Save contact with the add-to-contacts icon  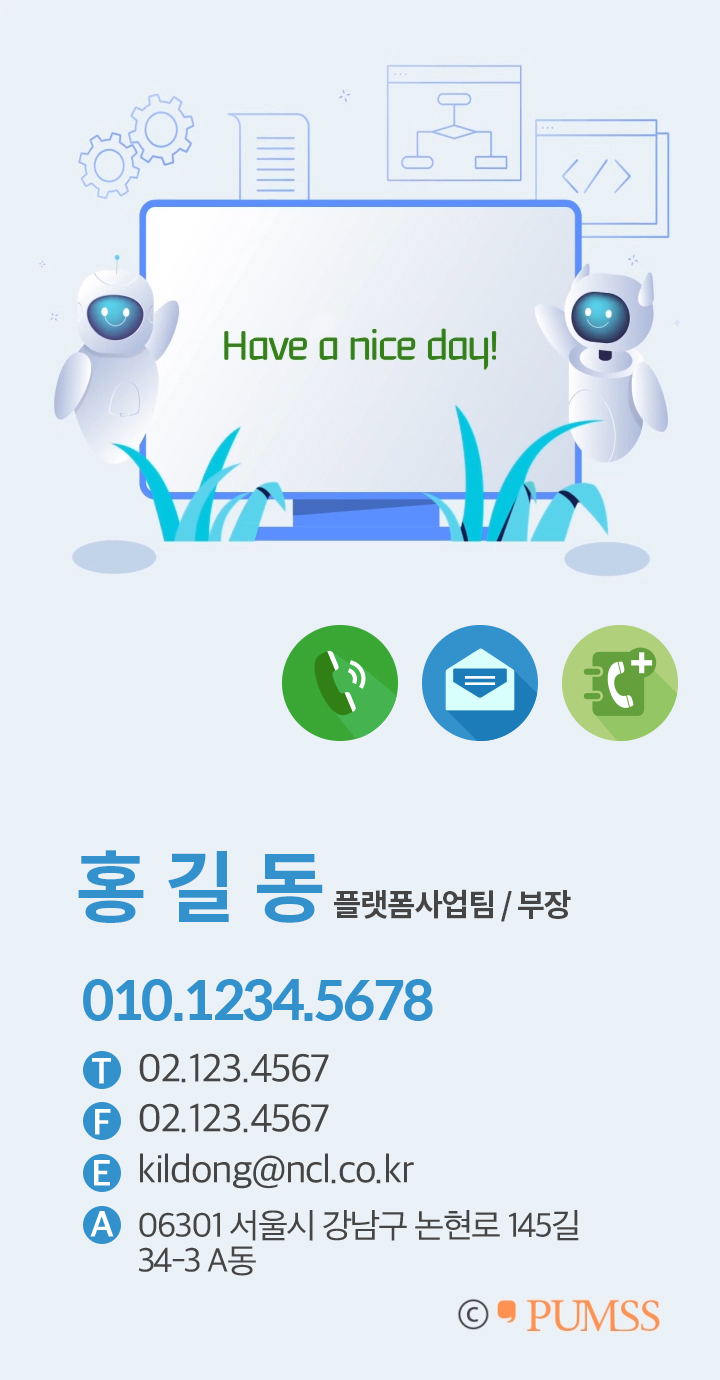pyautogui.click(x=620, y=682)
